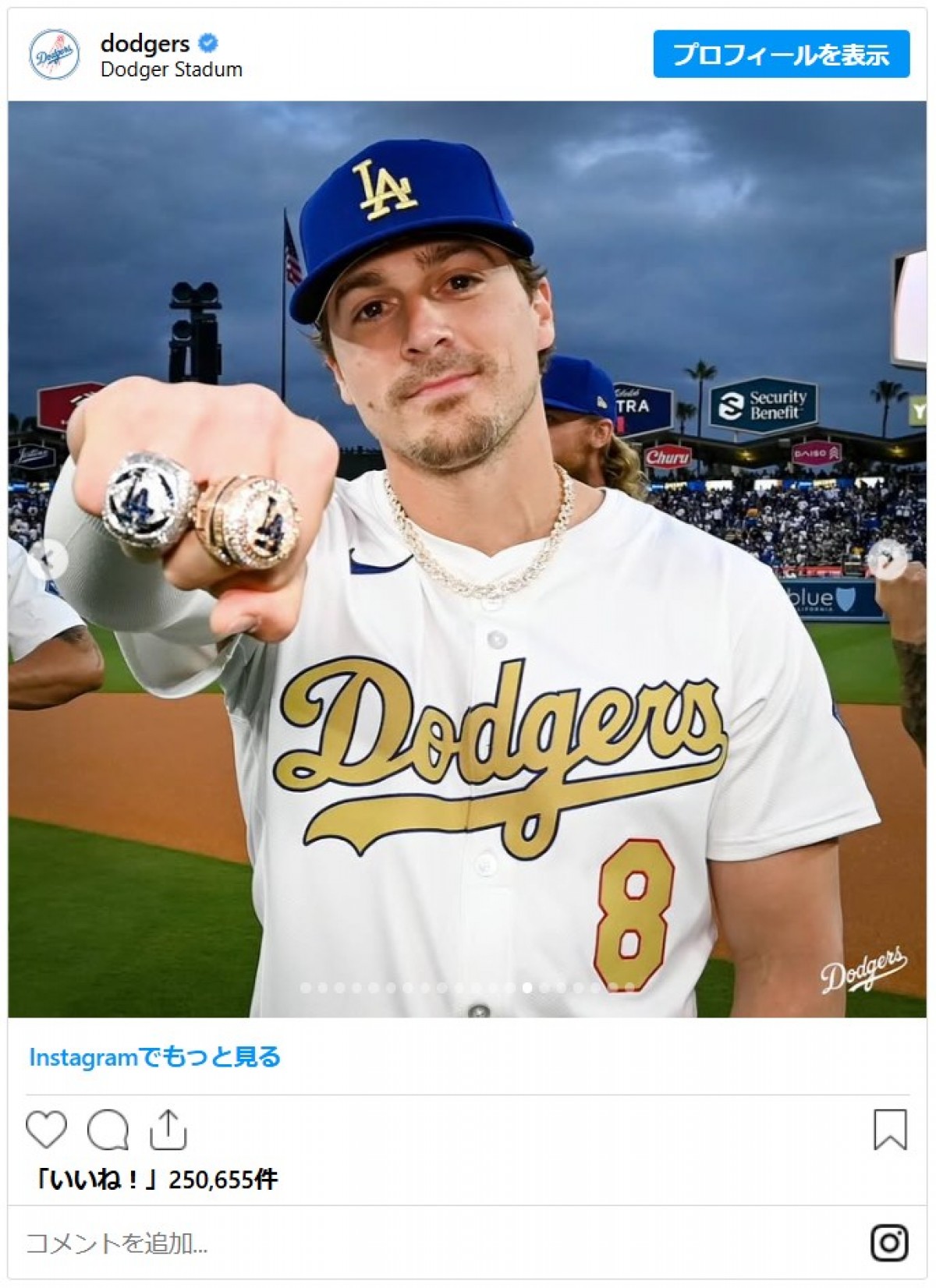Image resolution: width=936 pixels, height=1288 pixels.
Task: Go to the next photo in carousel
Action: tap(888, 558)
